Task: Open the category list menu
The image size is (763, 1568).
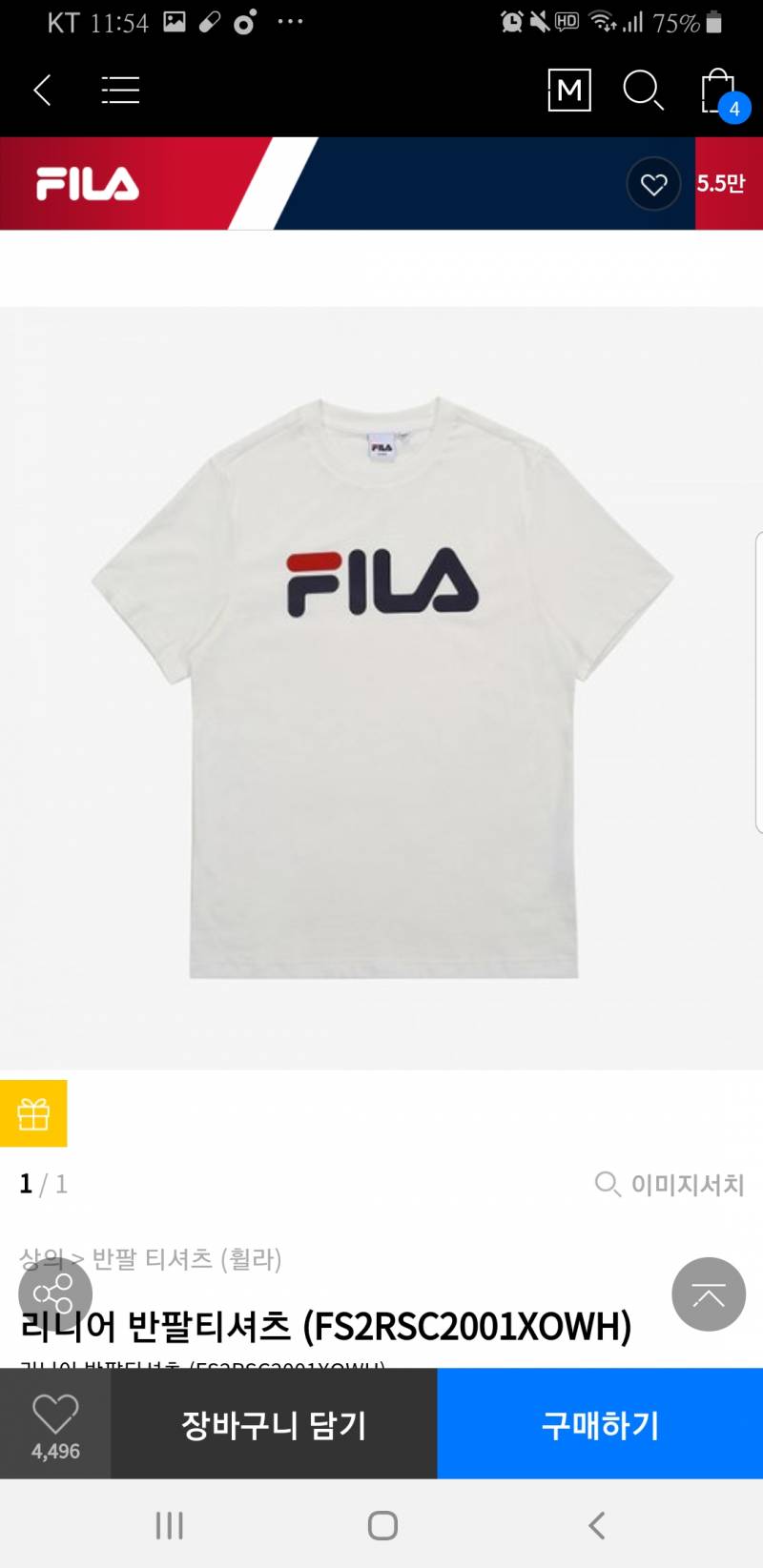Action: [120, 91]
